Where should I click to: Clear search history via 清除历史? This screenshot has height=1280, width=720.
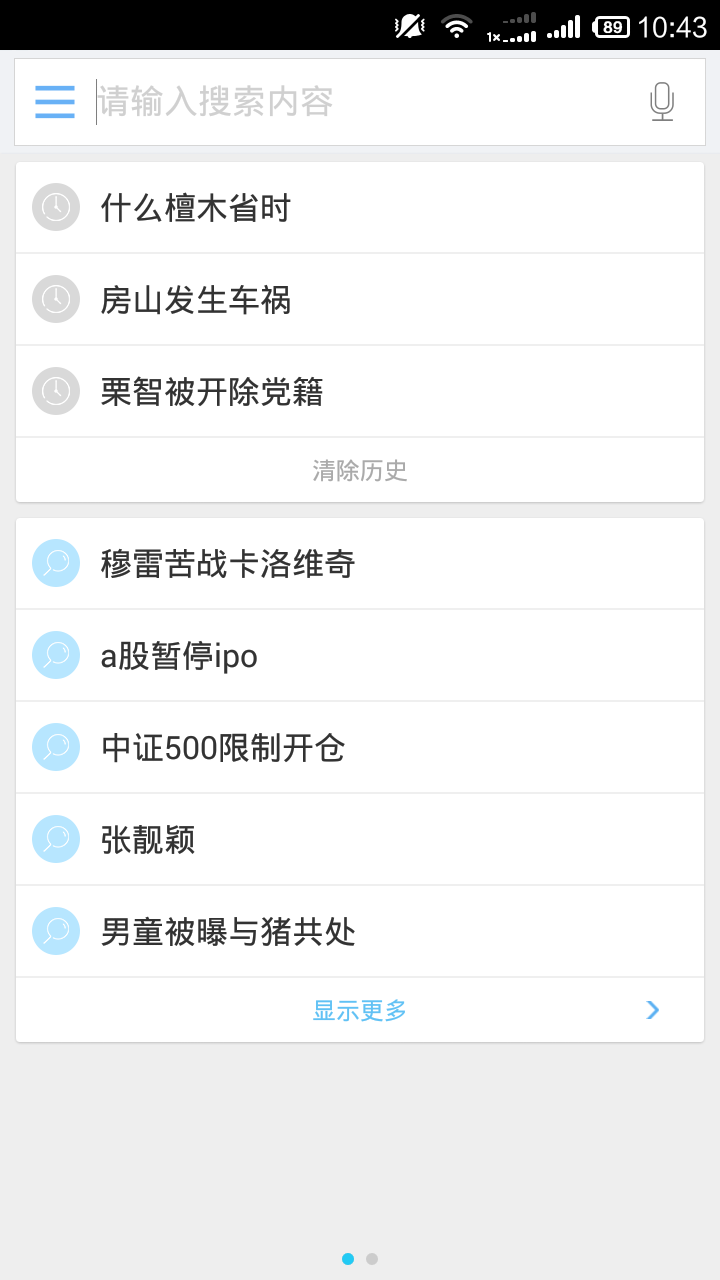[360, 470]
